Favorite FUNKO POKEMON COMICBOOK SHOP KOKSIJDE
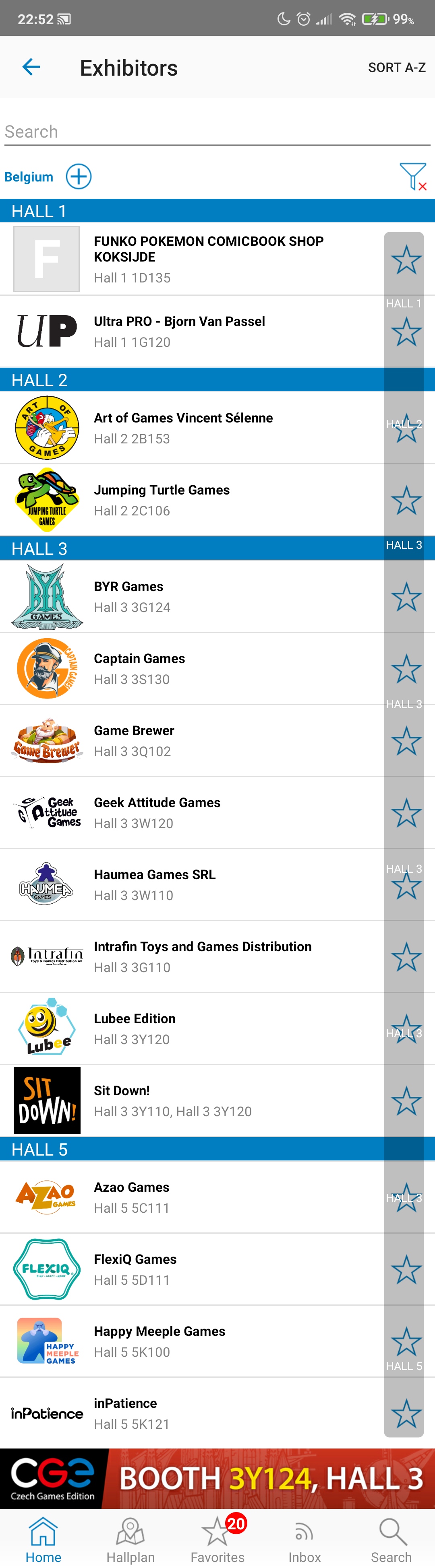 [x=406, y=260]
